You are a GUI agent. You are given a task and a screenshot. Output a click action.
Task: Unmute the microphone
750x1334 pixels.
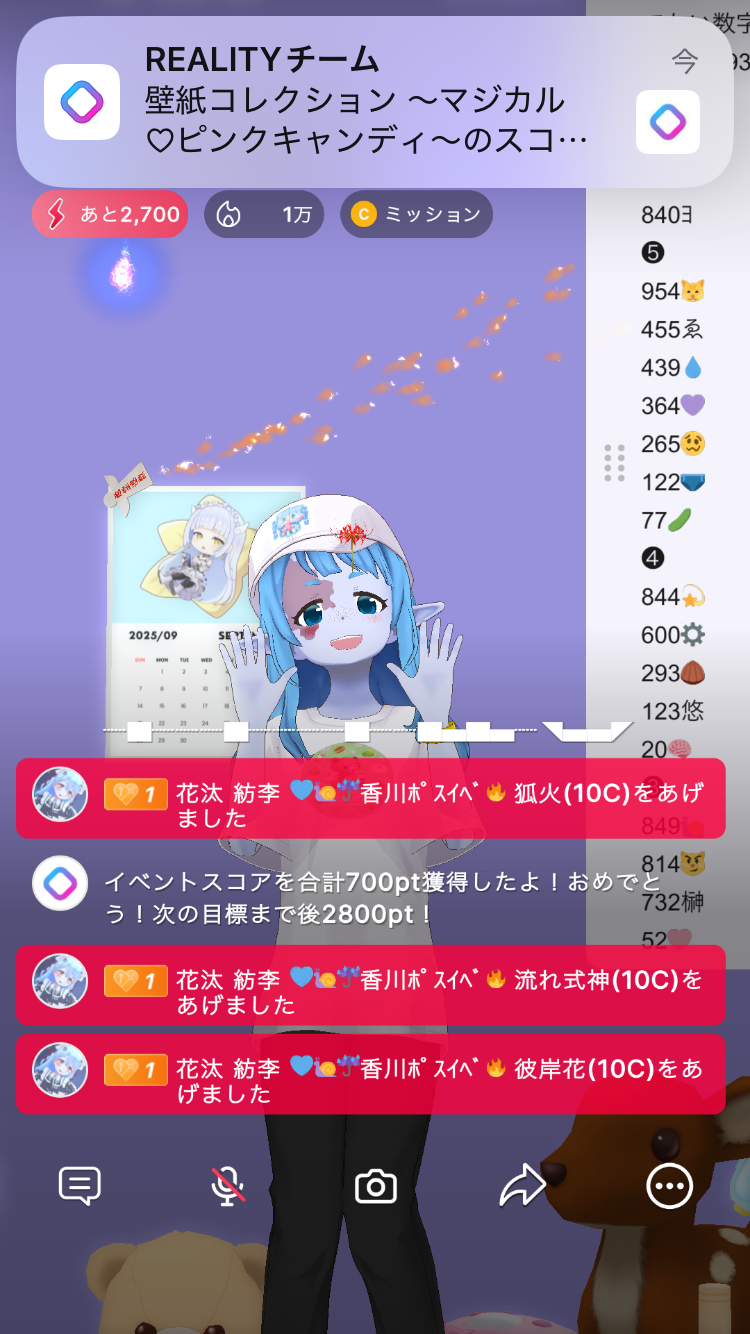pos(228,1187)
